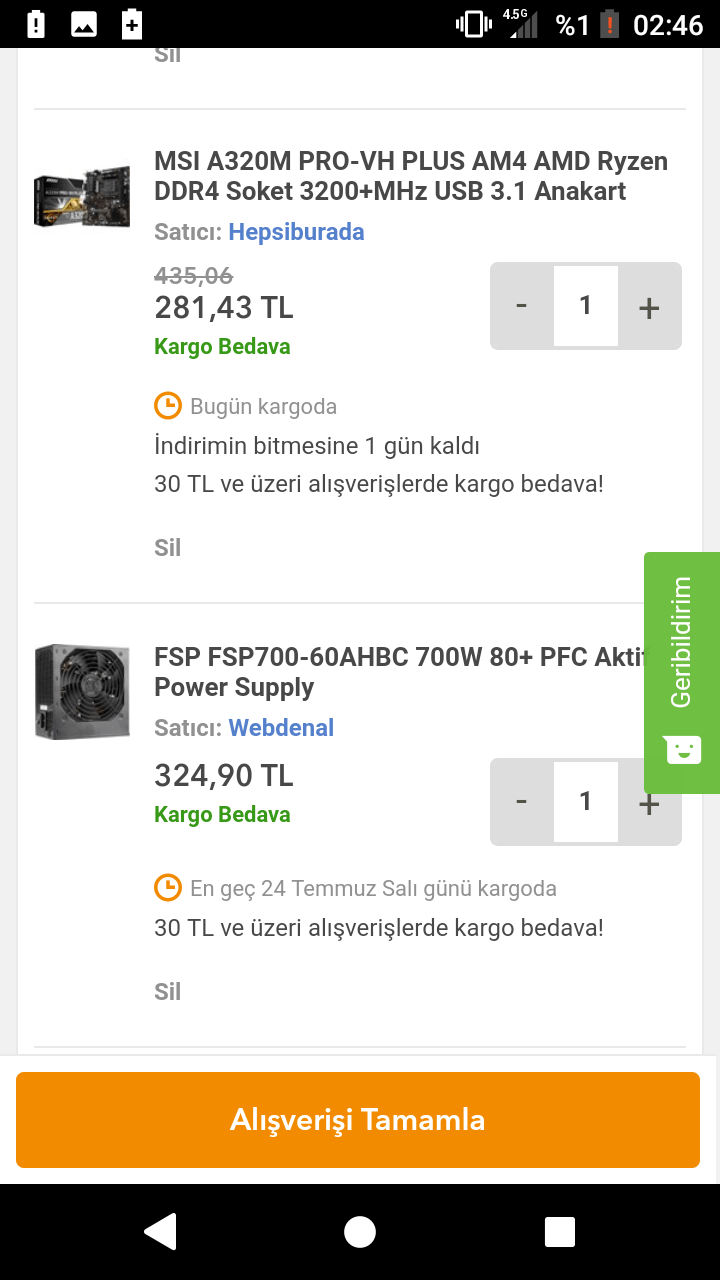Open the FSP power supply product image

pos(82,692)
